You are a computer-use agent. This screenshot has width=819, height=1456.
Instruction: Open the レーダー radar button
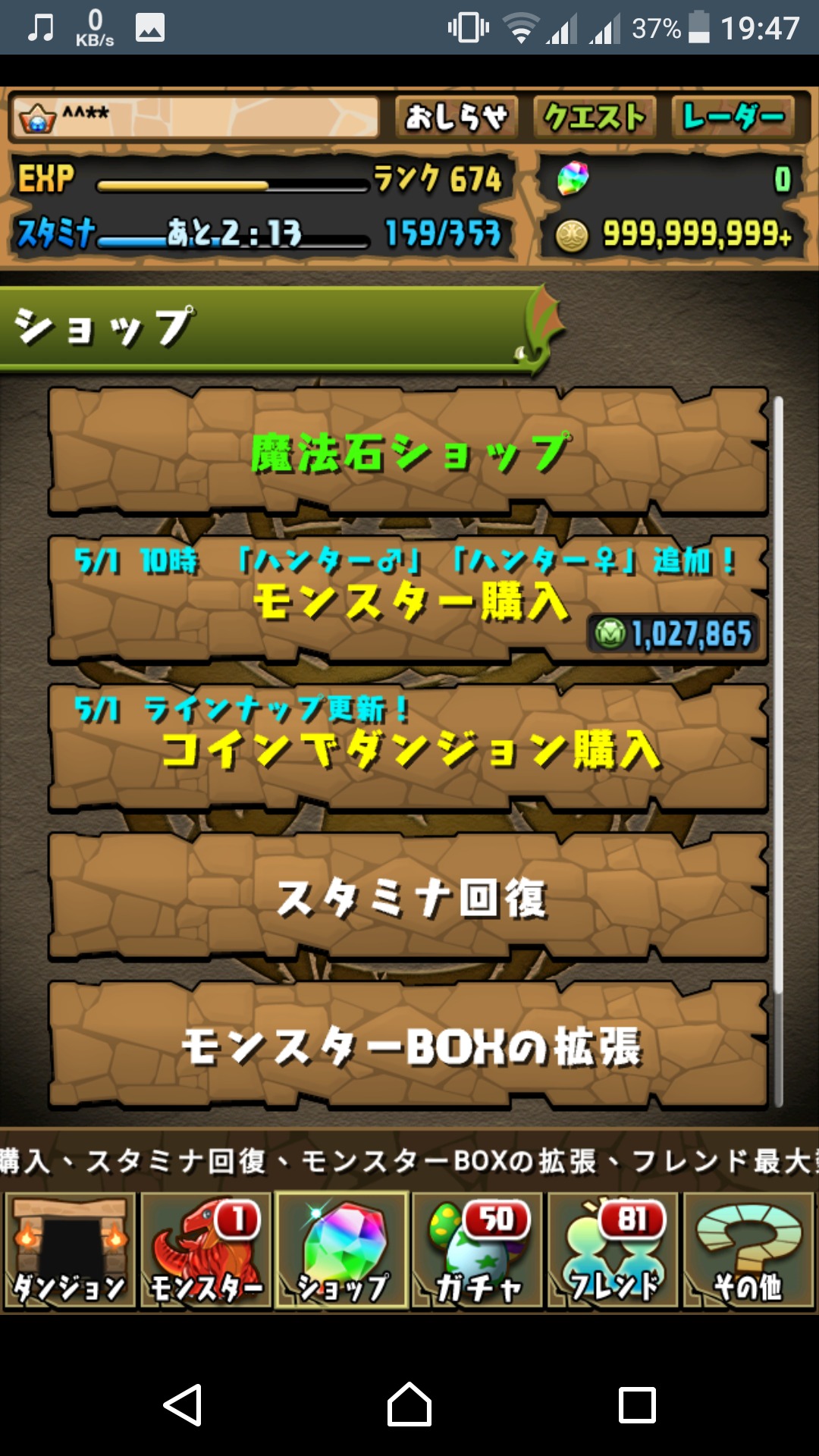[733, 118]
